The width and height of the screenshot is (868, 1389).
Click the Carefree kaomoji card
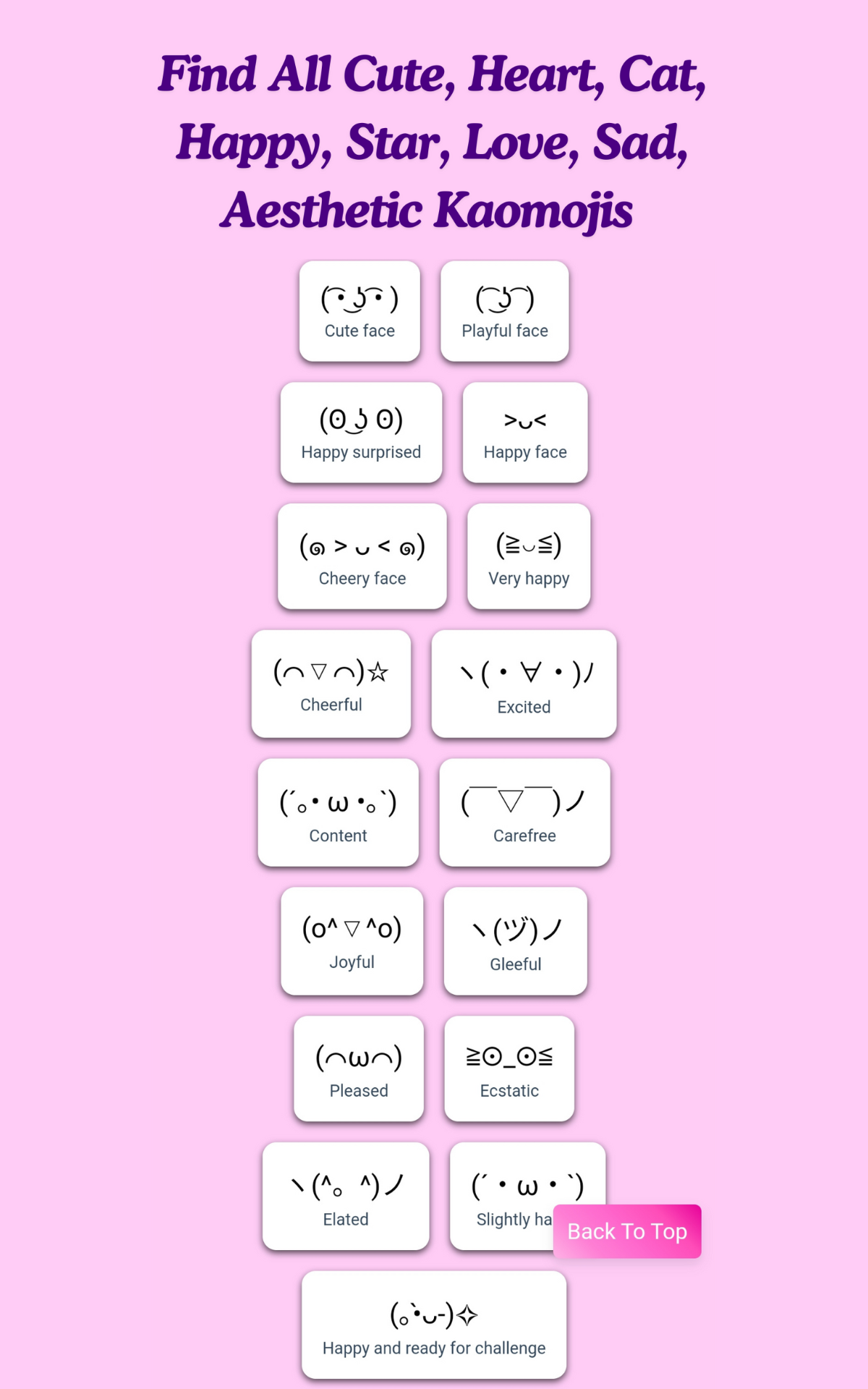[524, 812]
